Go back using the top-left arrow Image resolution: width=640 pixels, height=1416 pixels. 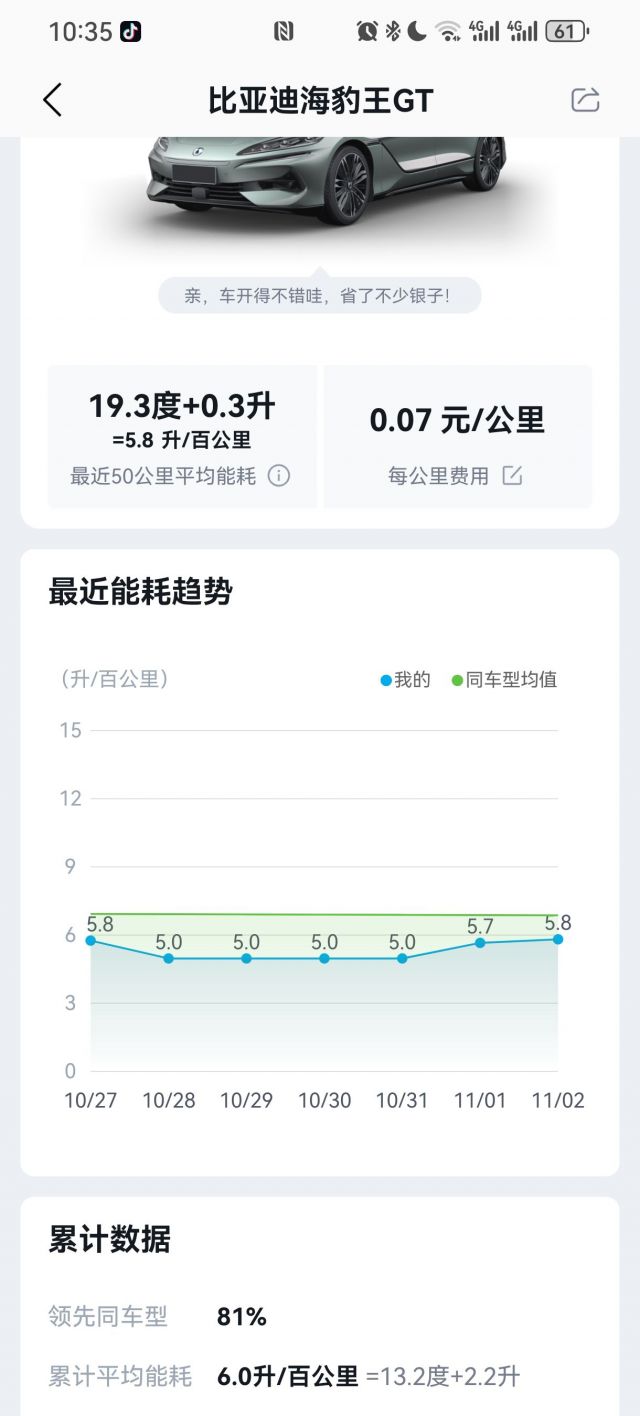pos(53,100)
